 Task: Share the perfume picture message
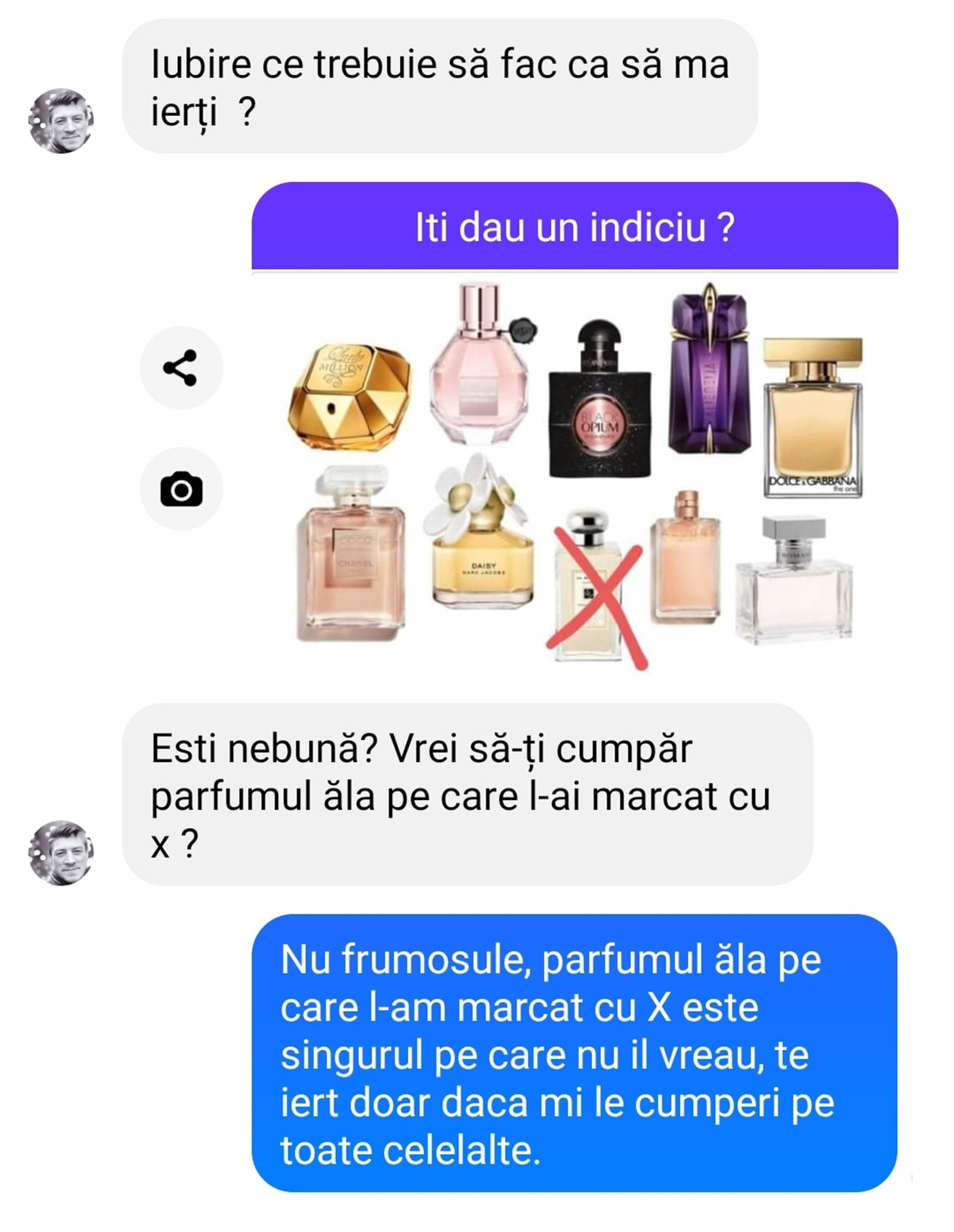click(x=181, y=368)
